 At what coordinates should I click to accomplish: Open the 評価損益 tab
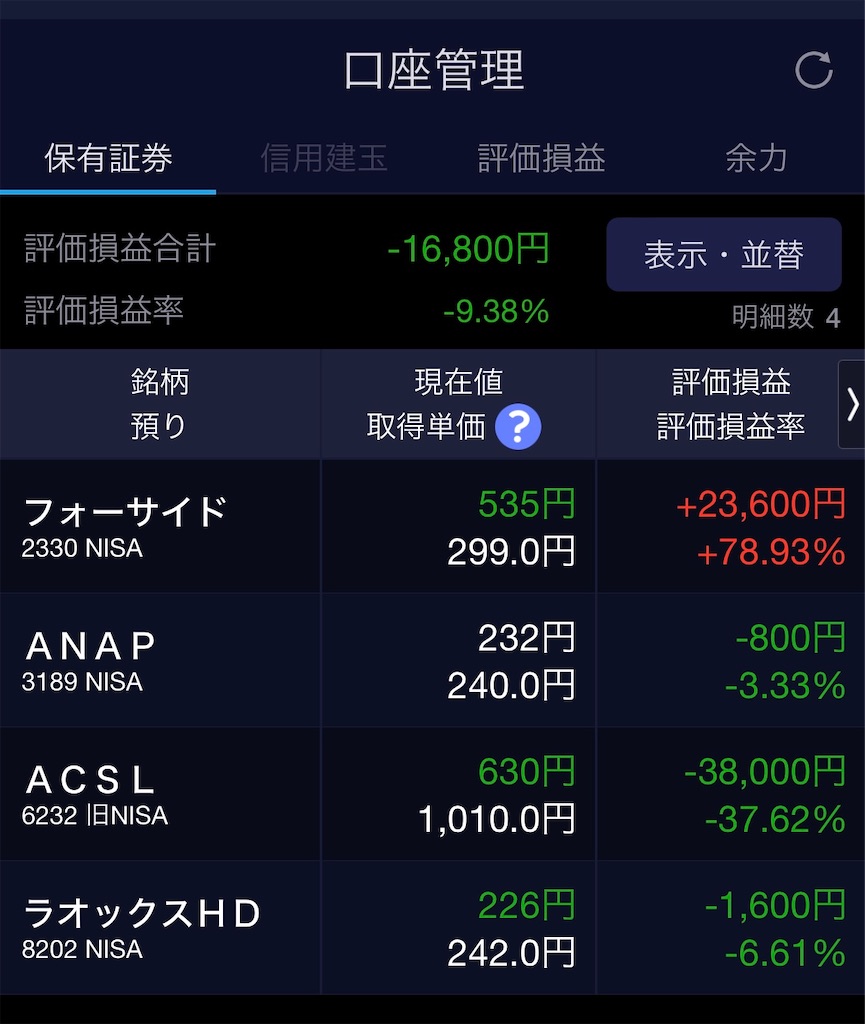pyautogui.click(x=540, y=158)
